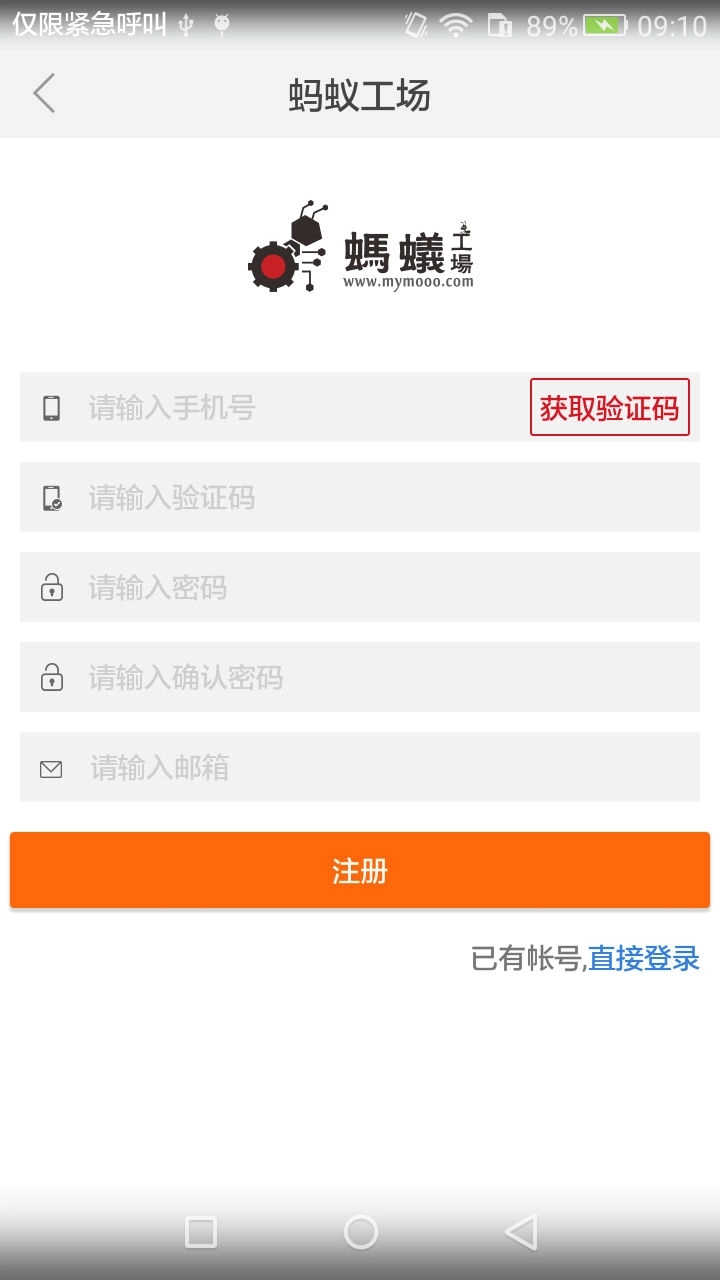Click the 获取验证码 button
Viewport: 720px width, 1280px height.
coord(608,408)
